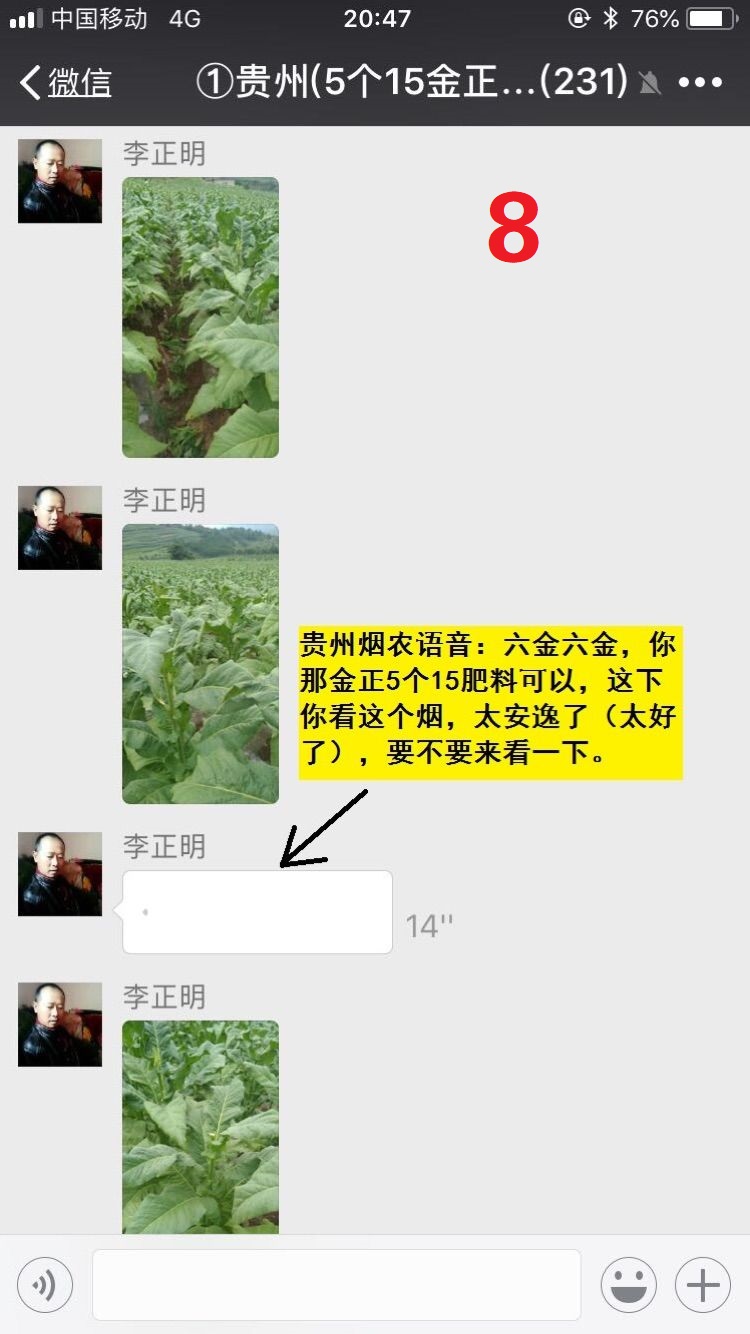Viewport: 750px width, 1334px height.
Task: Play 李正明's 14-second voice message
Action: [257, 912]
